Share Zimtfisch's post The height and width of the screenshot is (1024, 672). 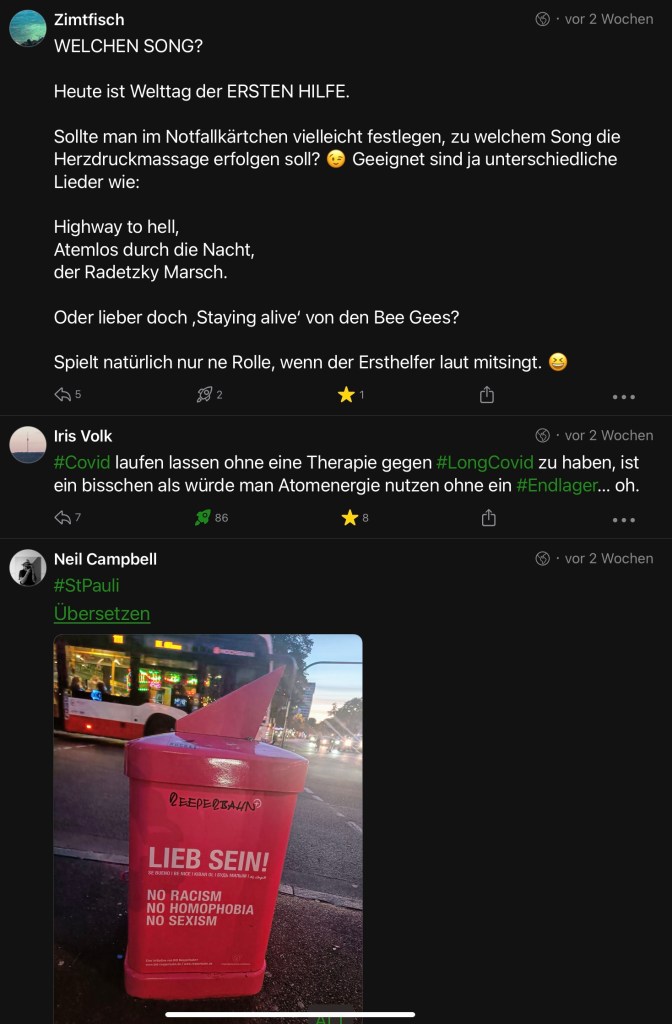tap(487, 394)
